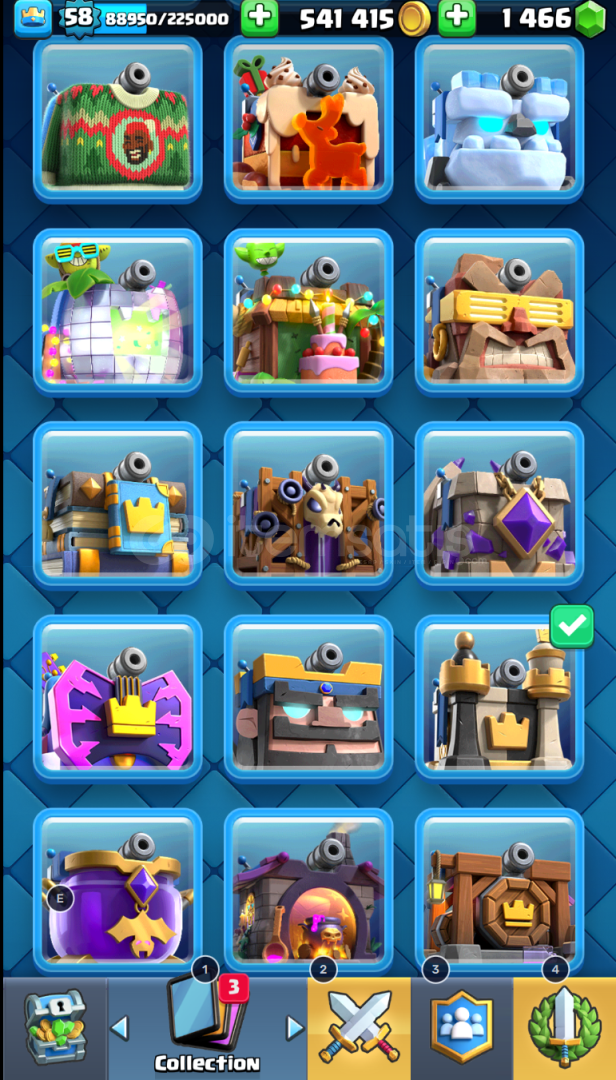
Task: Select the purple gem stone tower skin
Action: [500, 506]
